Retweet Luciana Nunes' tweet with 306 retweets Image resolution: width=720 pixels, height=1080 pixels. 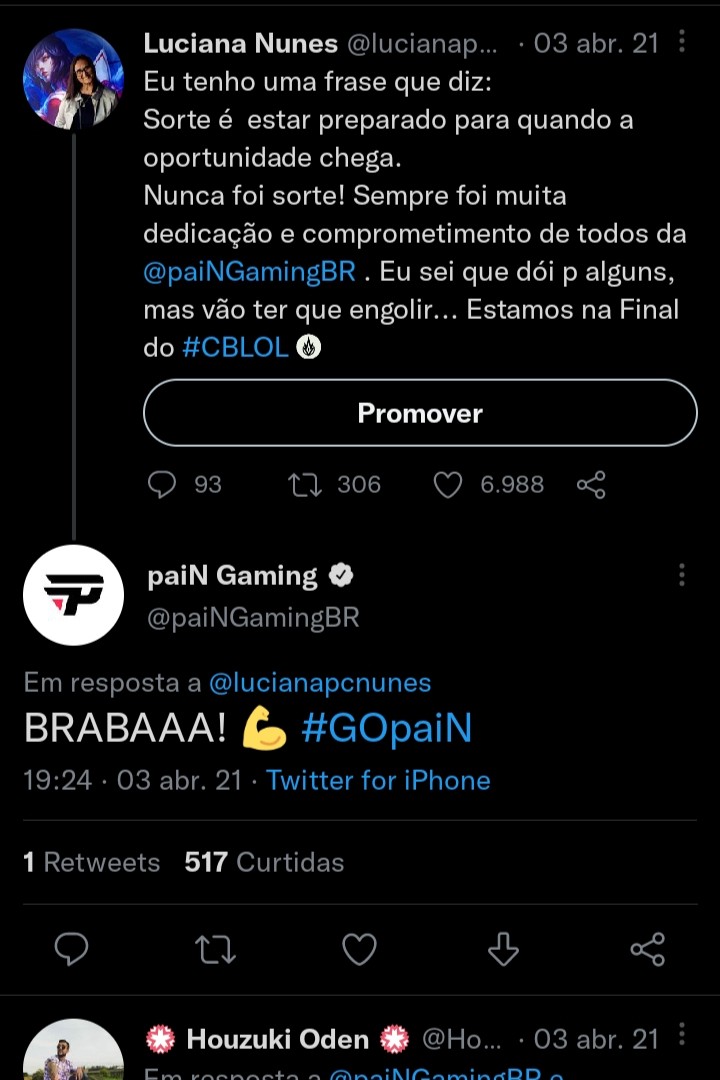pyautogui.click(x=304, y=485)
